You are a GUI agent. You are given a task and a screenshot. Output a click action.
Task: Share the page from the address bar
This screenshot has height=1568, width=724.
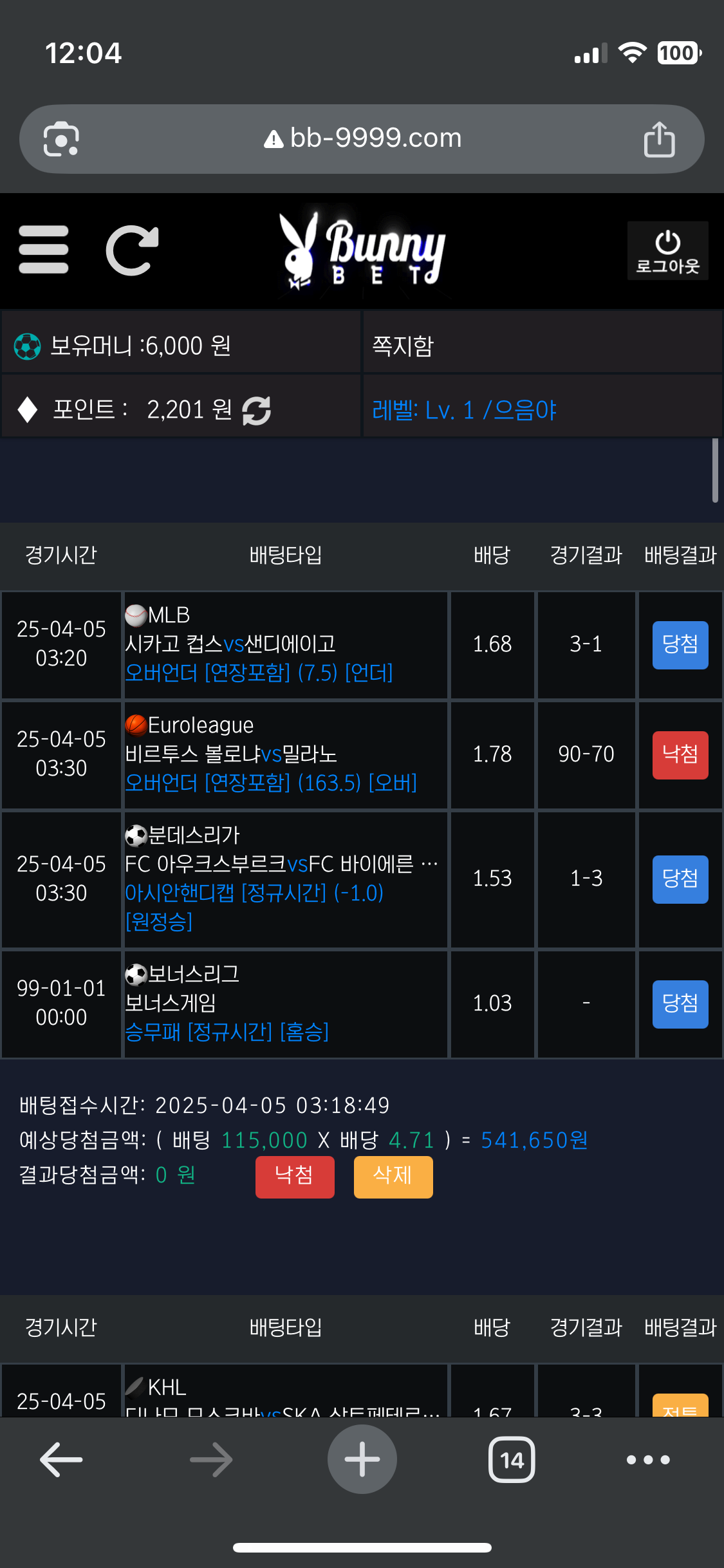[659, 138]
